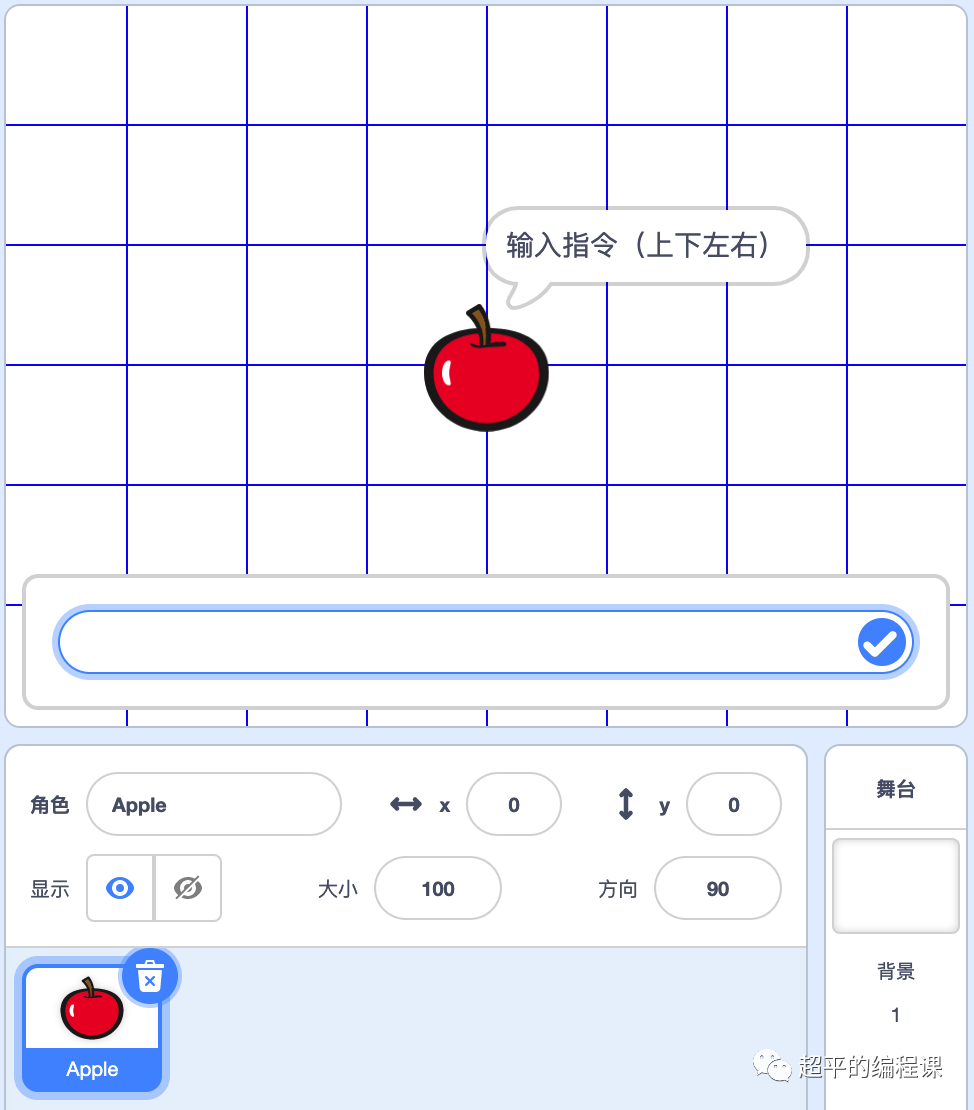Edit the sprite name field Apple

point(214,805)
